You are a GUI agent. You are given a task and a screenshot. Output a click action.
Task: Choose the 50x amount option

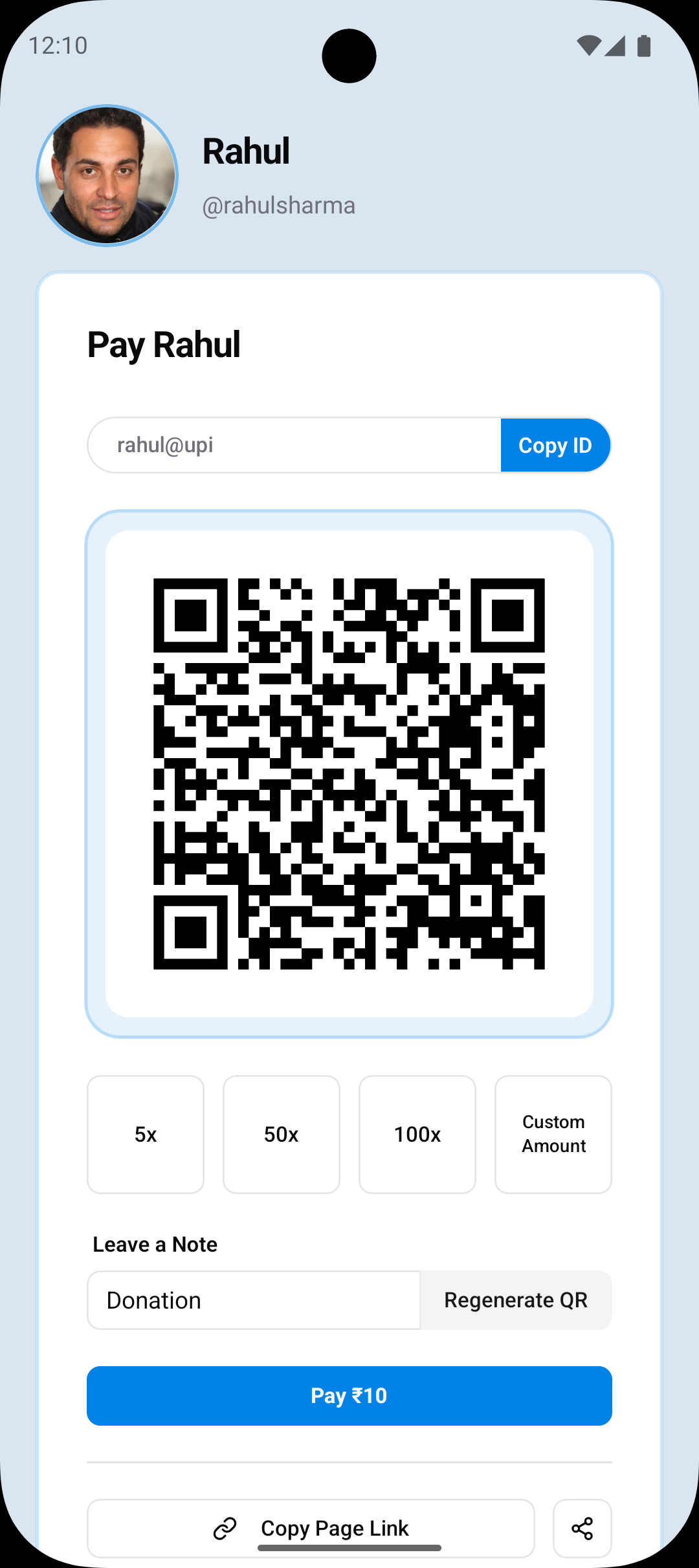click(x=282, y=1134)
